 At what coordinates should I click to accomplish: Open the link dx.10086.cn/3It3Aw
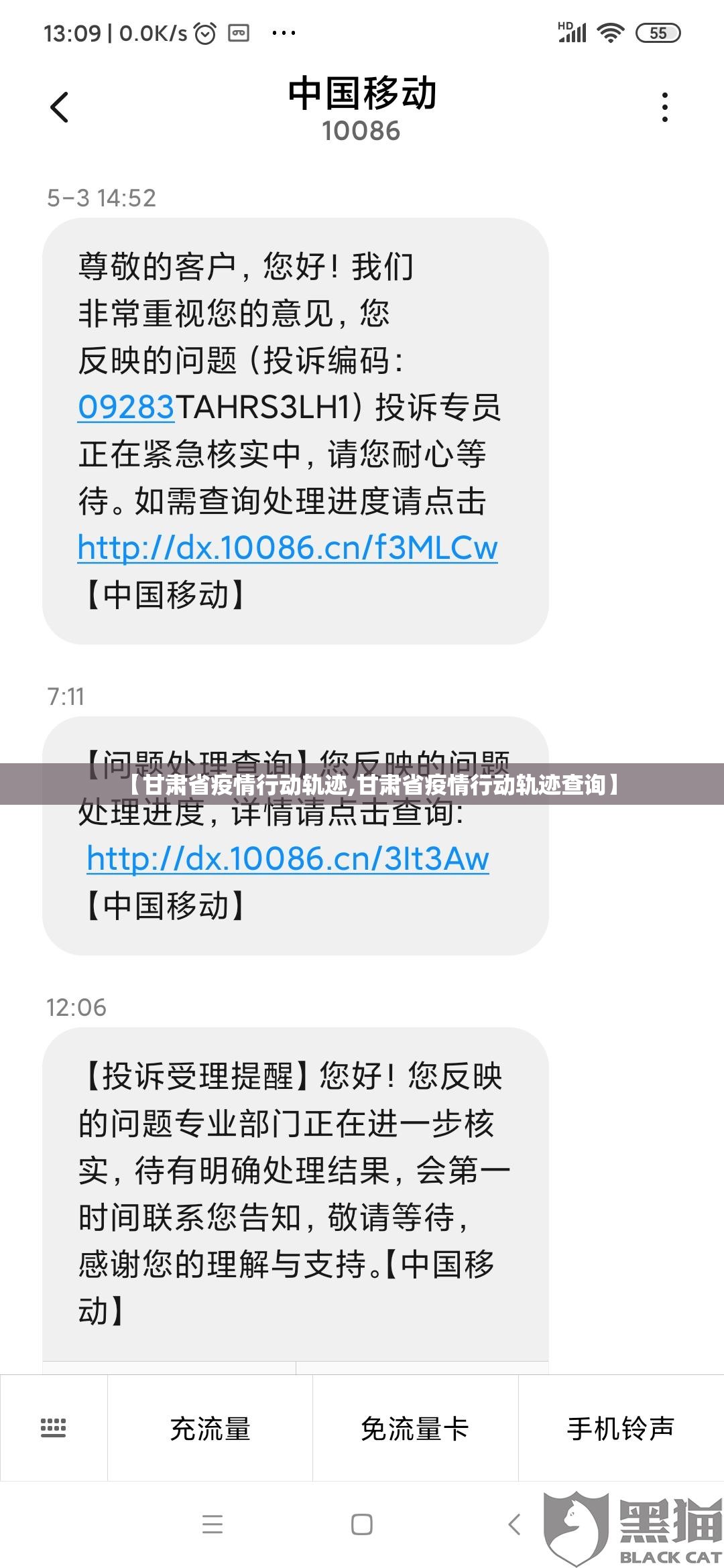(x=288, y=859)
